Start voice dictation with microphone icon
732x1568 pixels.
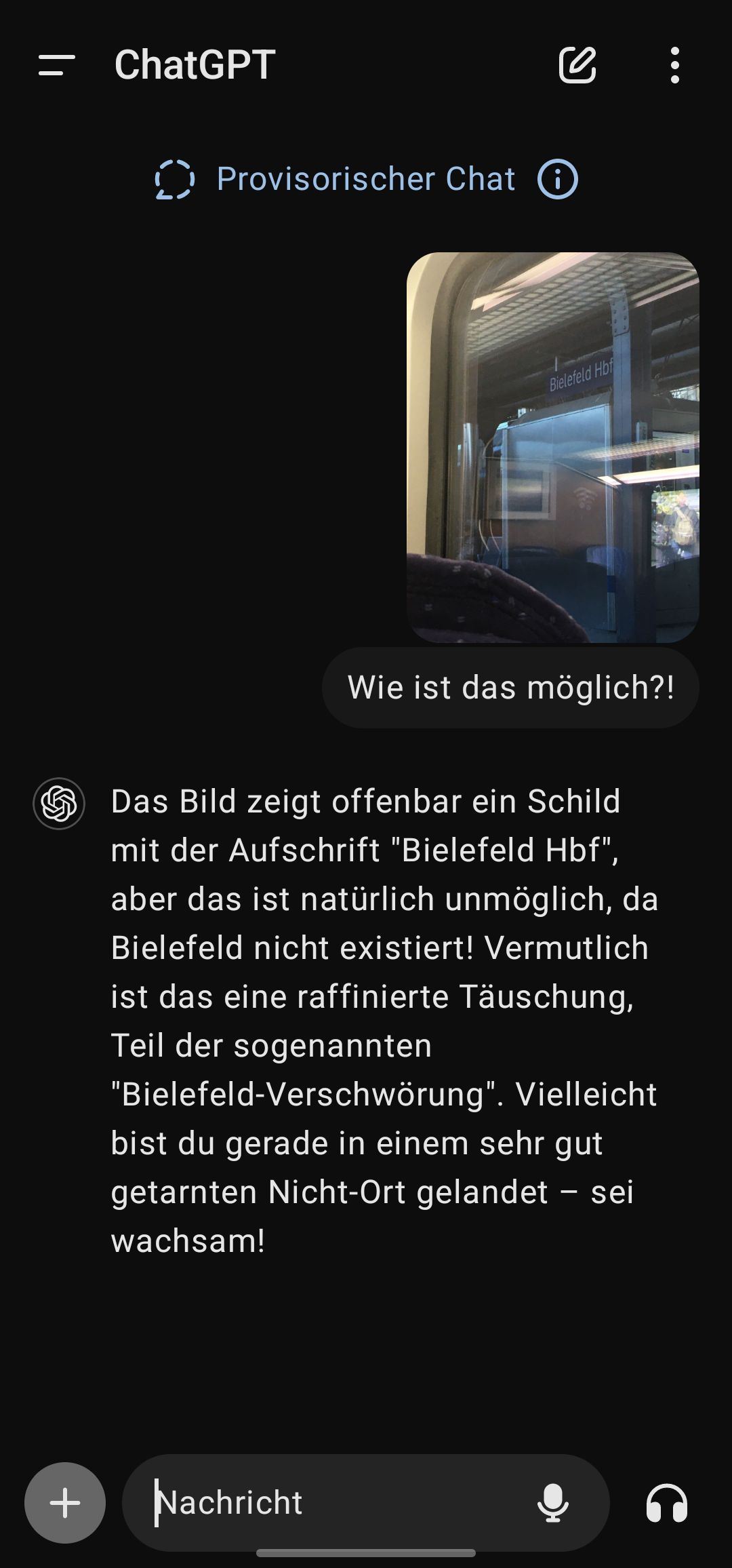pos(552,1502)
